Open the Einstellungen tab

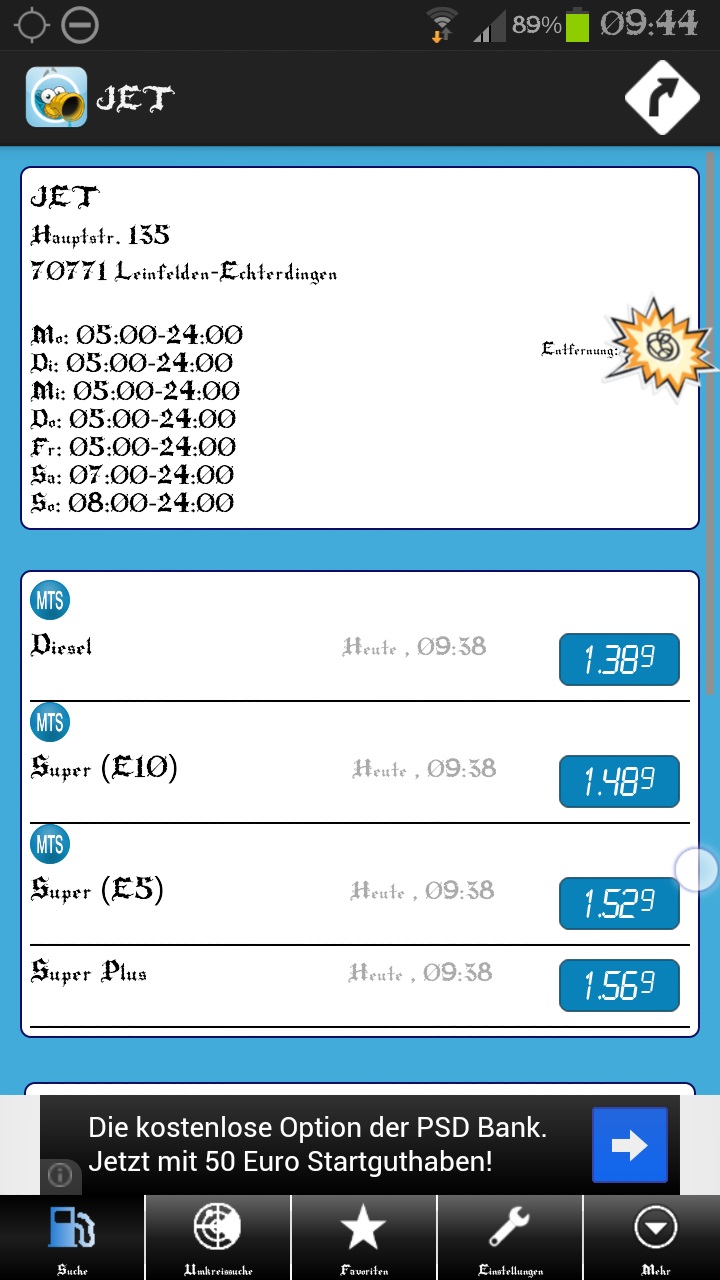[x=510, y=1237]
